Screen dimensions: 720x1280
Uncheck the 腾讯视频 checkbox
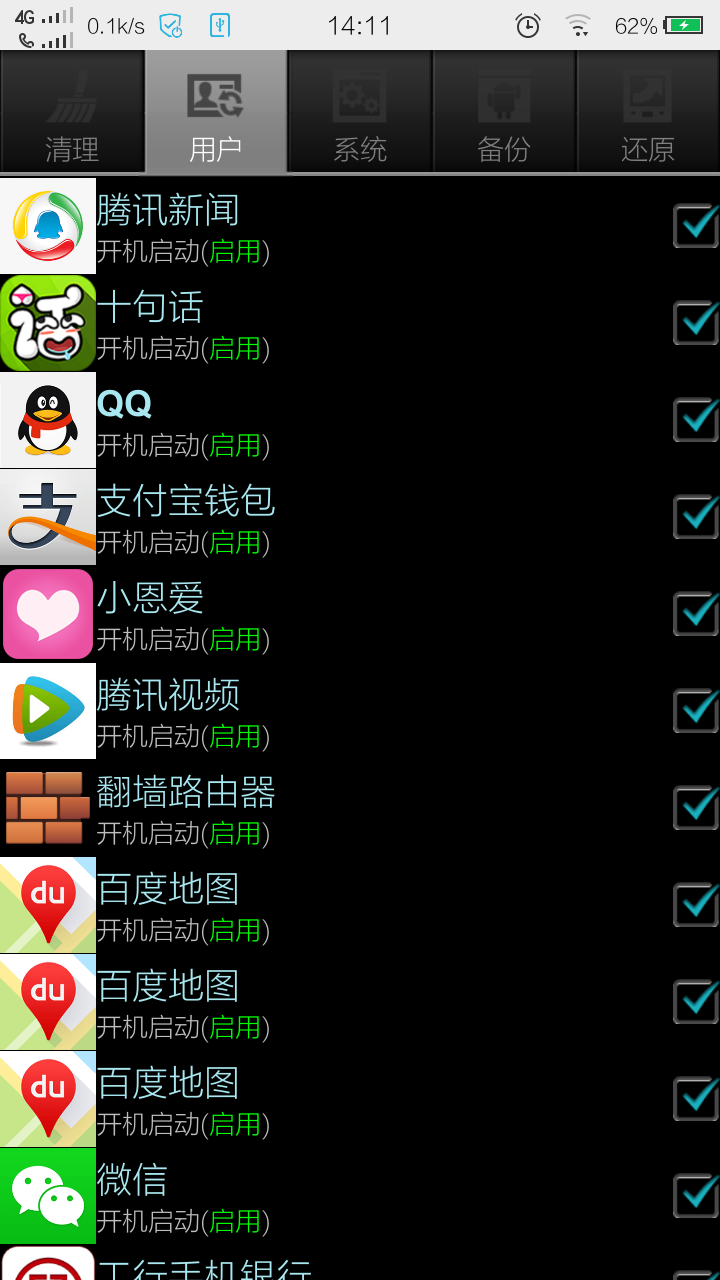point(696,711)
